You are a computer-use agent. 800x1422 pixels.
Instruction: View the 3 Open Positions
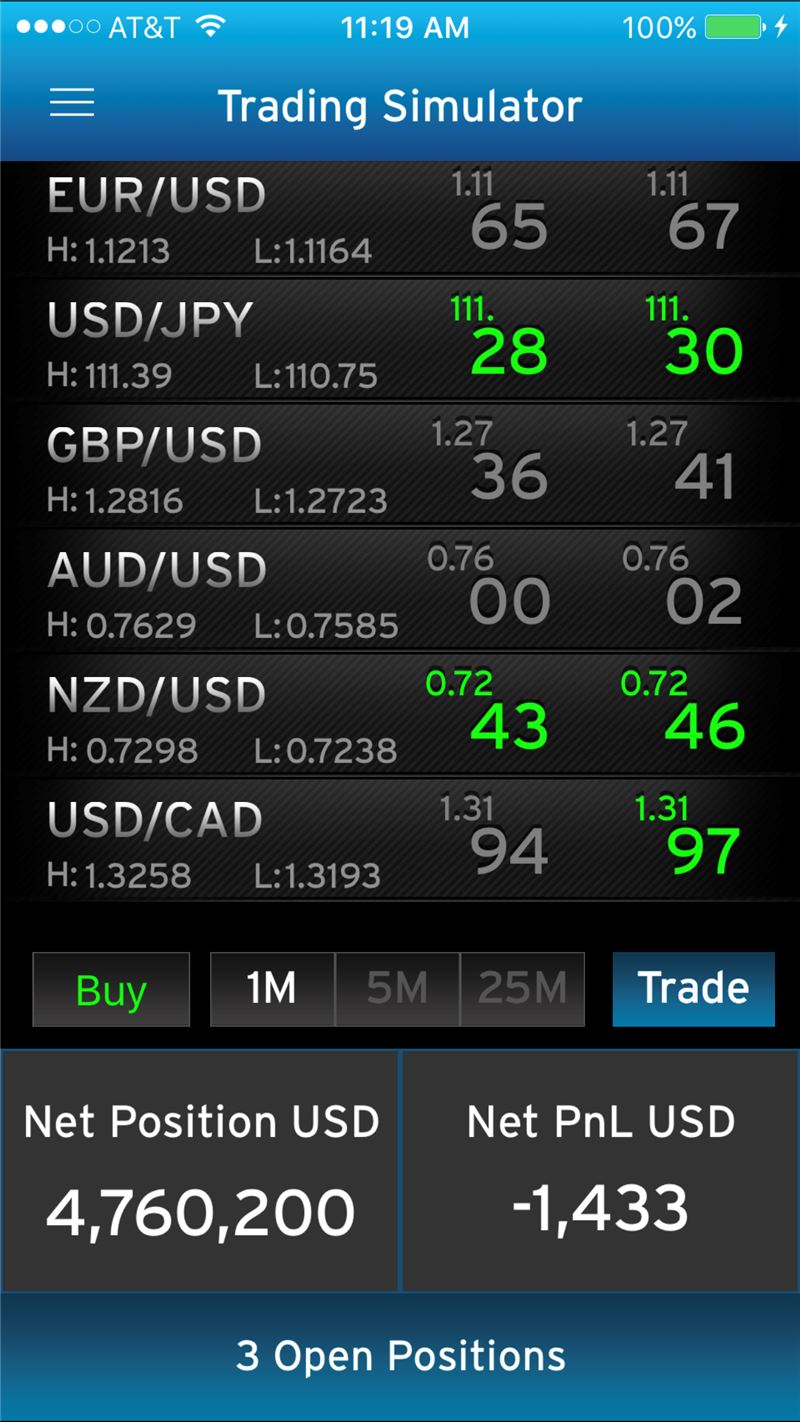pyautogui.click(x=400, y=1357)
